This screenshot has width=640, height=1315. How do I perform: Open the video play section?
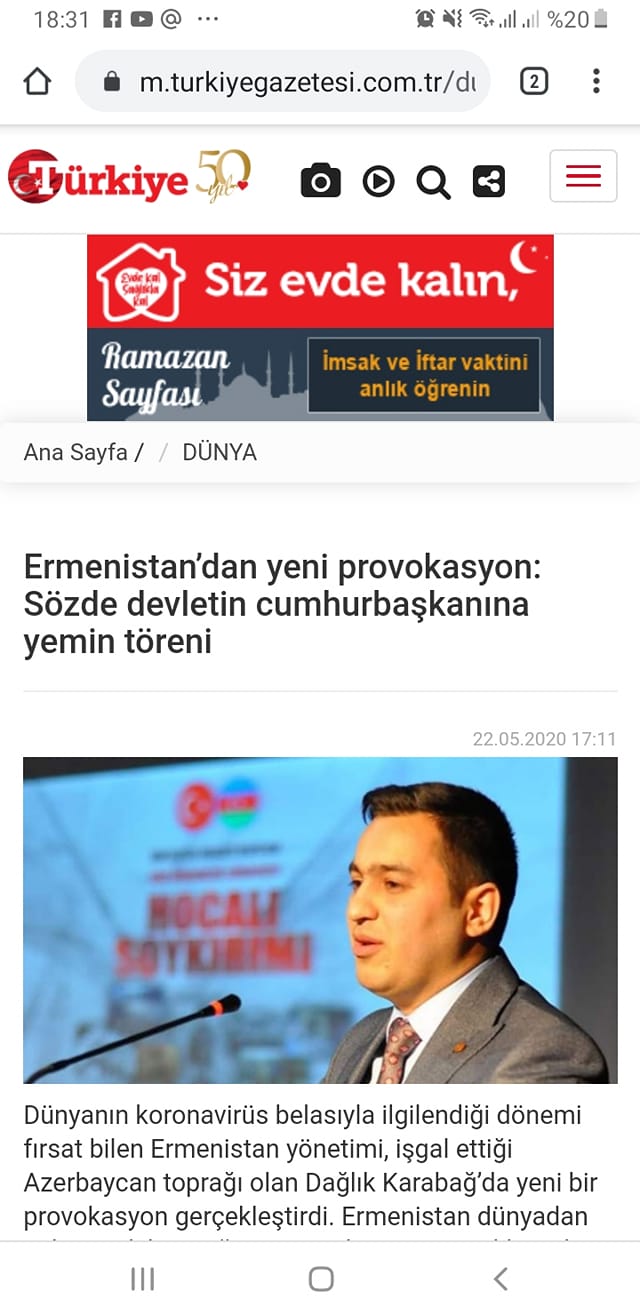coord(378,181)
